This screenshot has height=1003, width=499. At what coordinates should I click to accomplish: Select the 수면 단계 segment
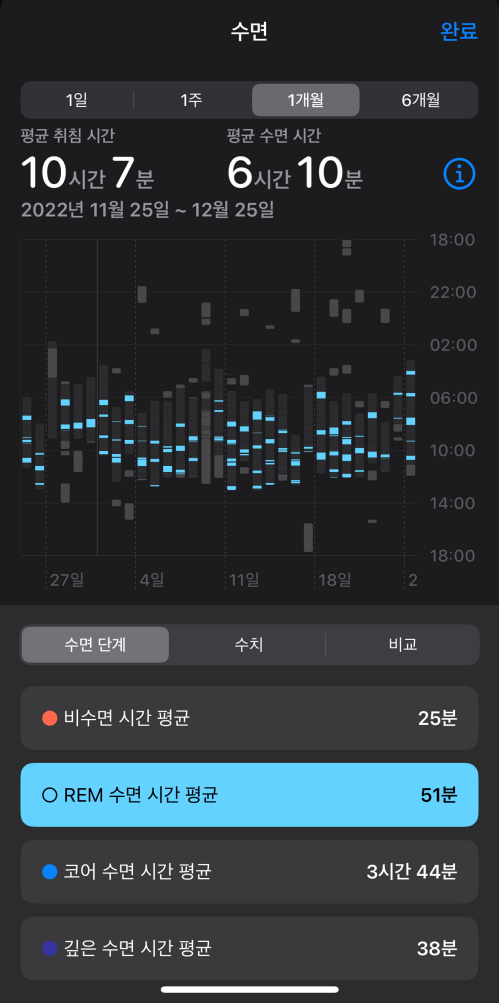tap(95, 644)
